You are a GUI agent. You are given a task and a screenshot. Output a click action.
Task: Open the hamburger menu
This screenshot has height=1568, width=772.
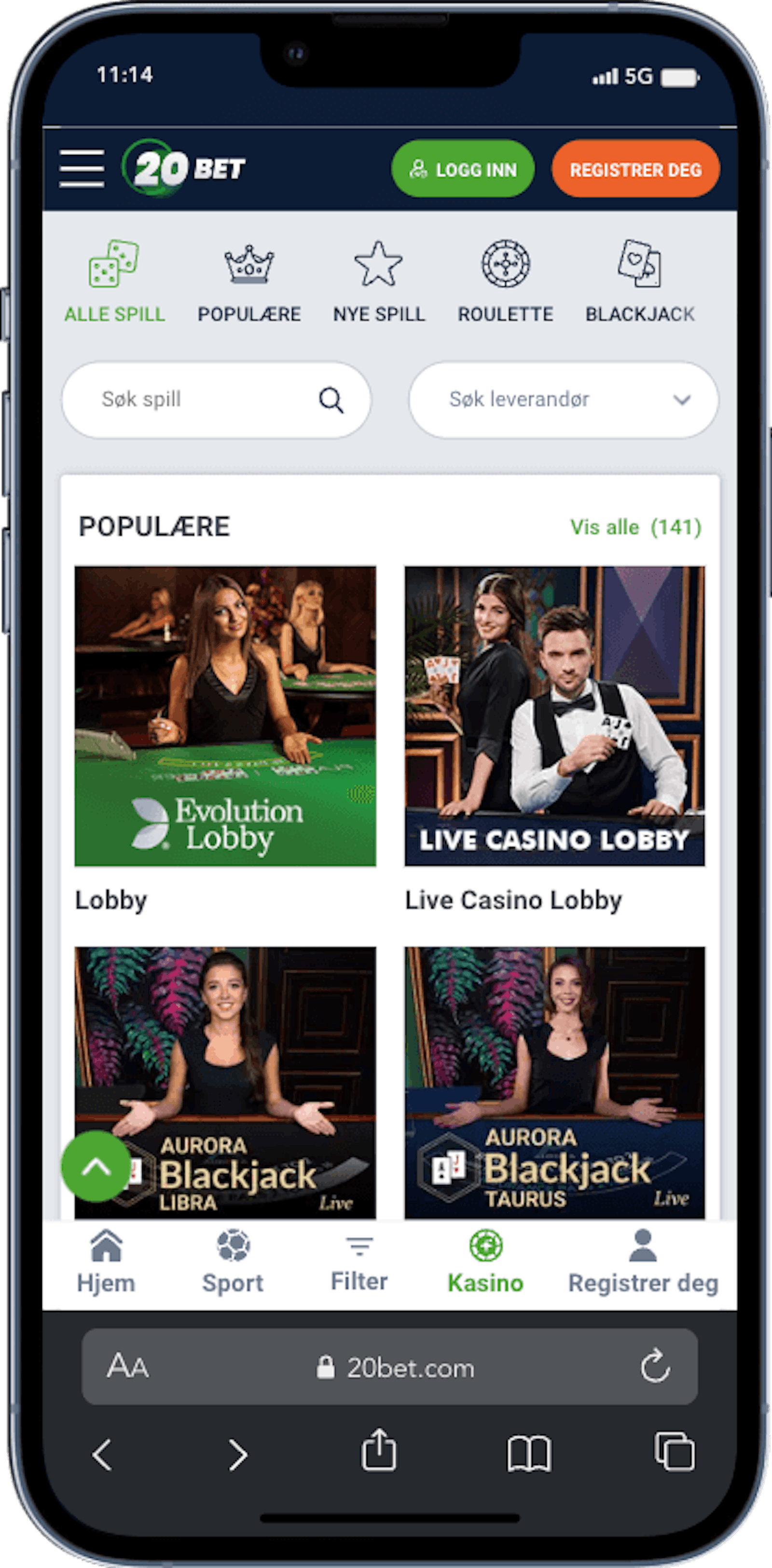pos(82,168)
